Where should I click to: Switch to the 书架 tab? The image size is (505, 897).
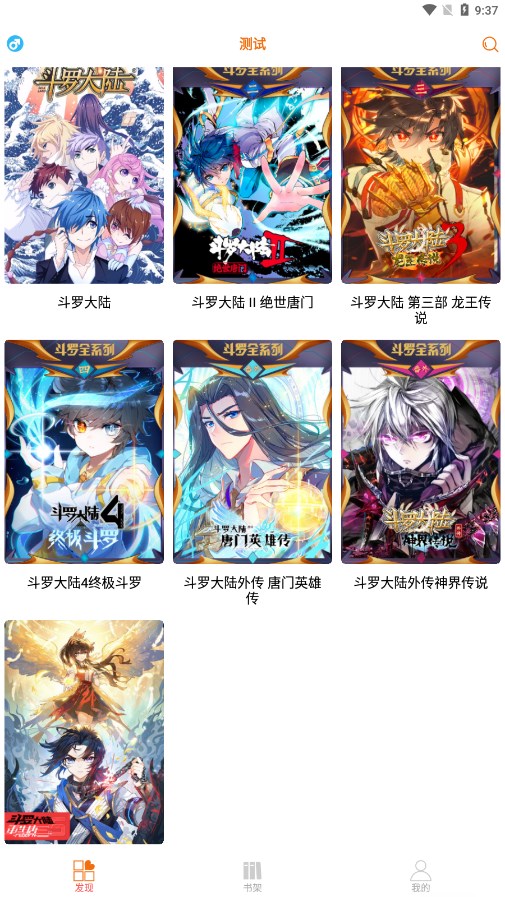pos(252,876)
